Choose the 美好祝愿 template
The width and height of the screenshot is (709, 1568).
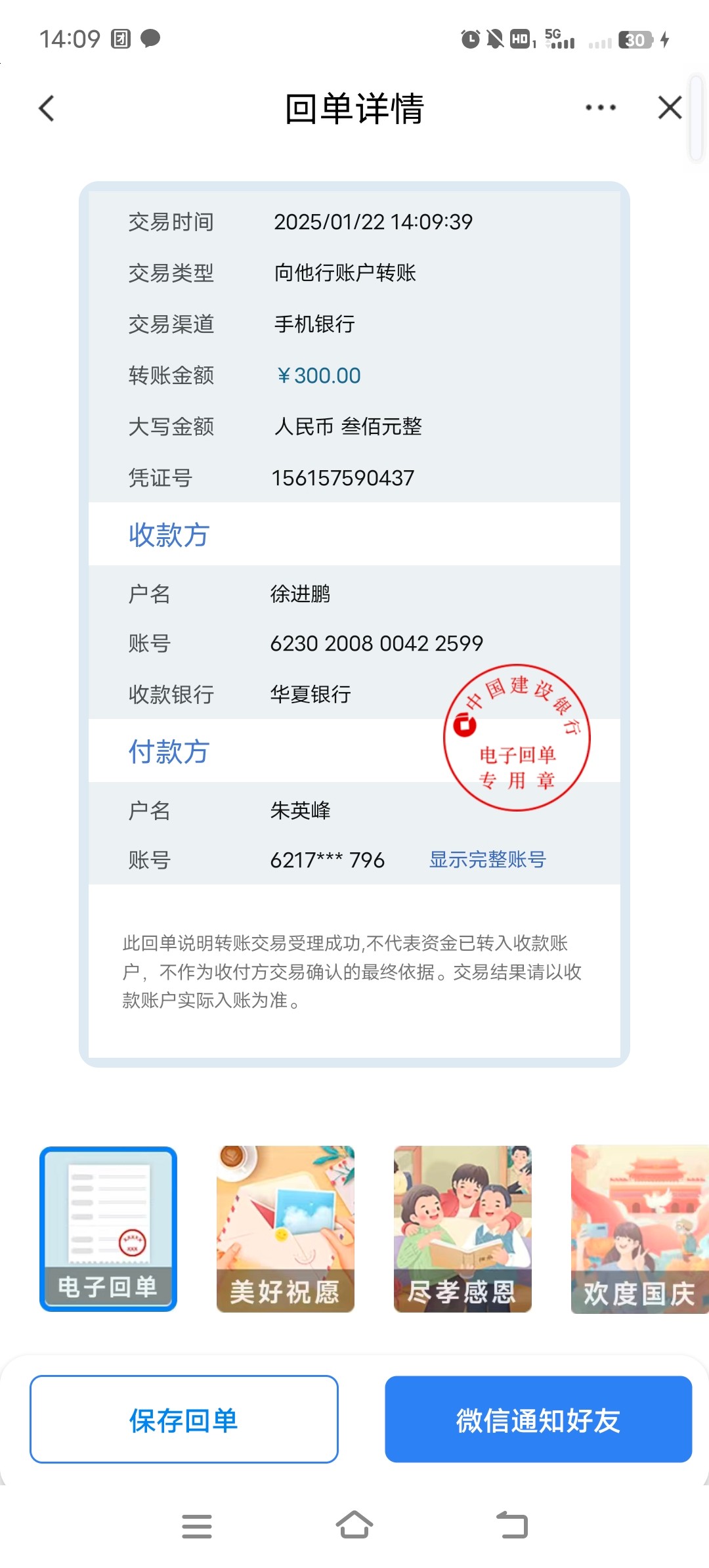pyautogui.click(x=286, y=1229)
